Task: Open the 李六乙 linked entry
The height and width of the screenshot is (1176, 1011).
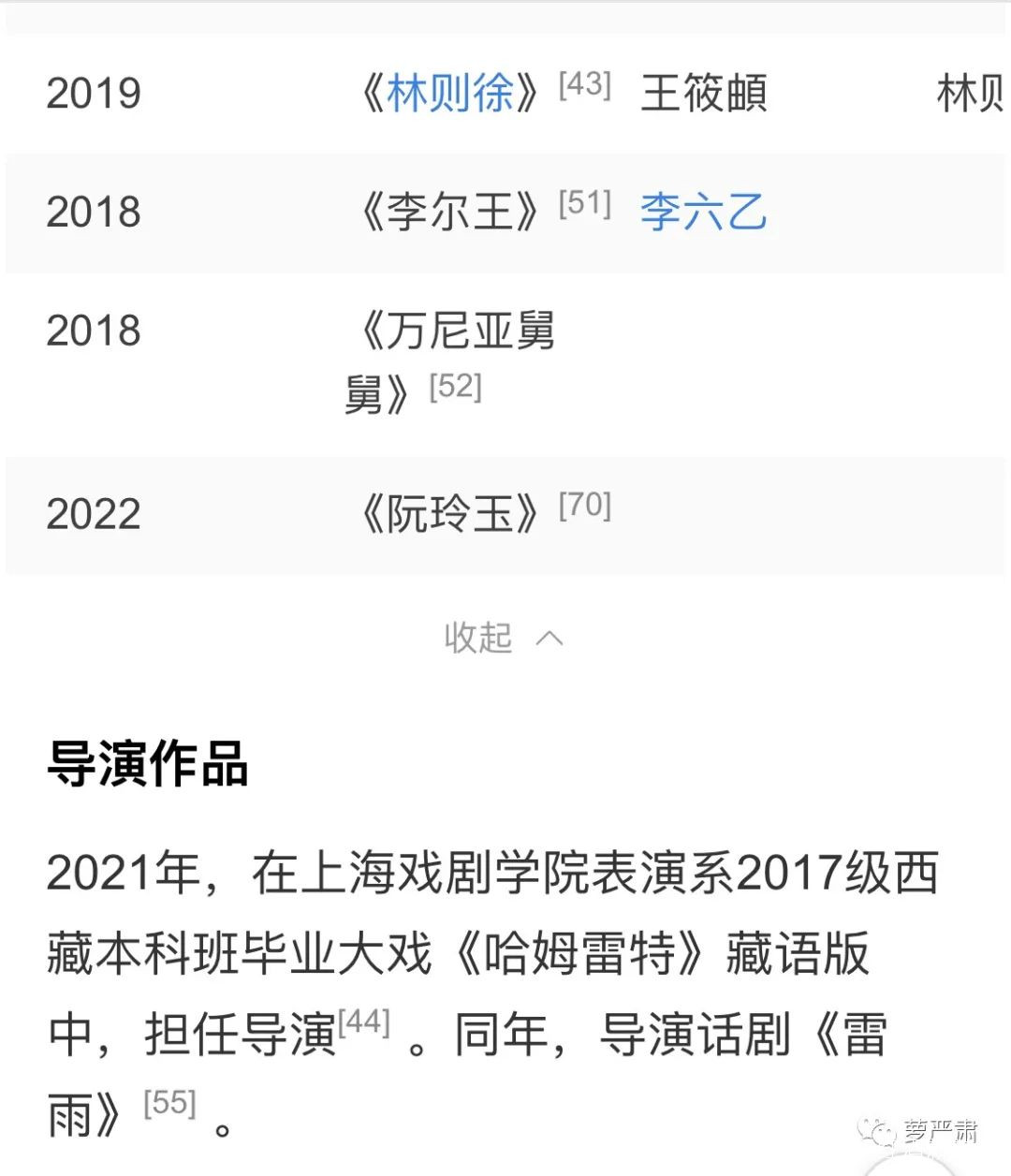Action: pos(703,212)
